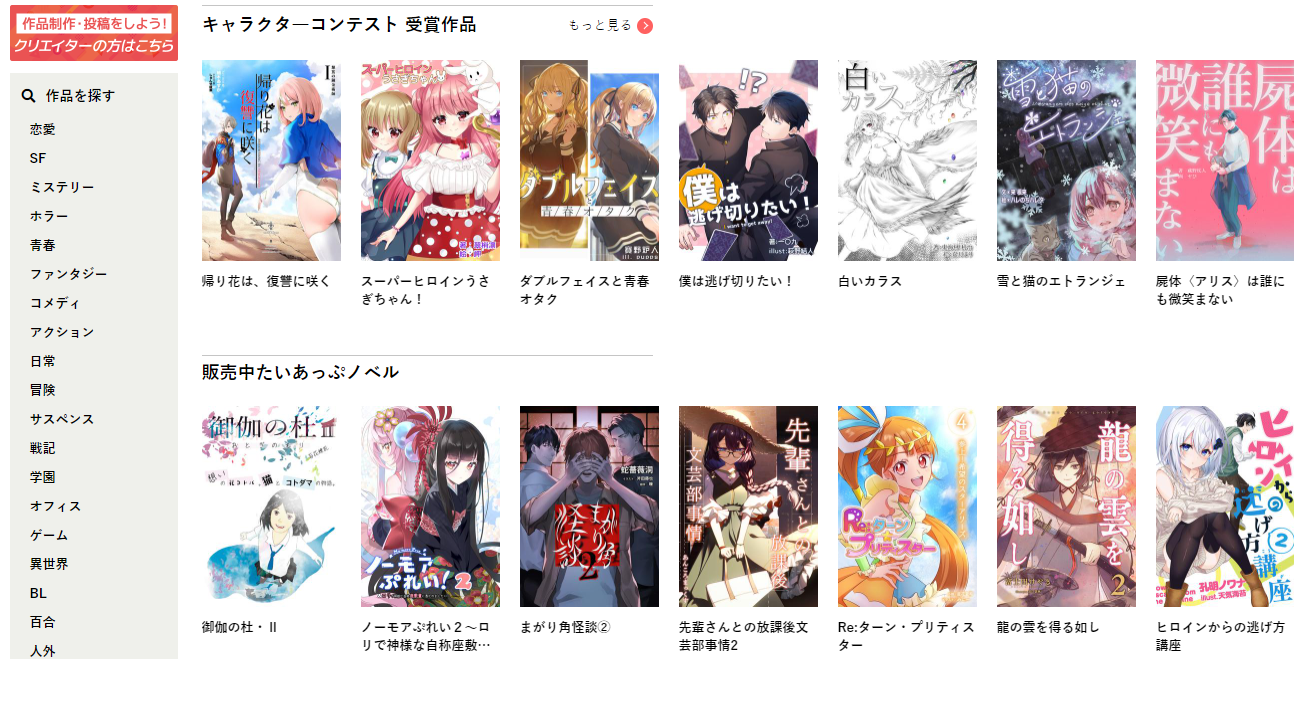This screenshot has height=720, width=1311.
Task: Open the 学園 category
Action: 43,477
